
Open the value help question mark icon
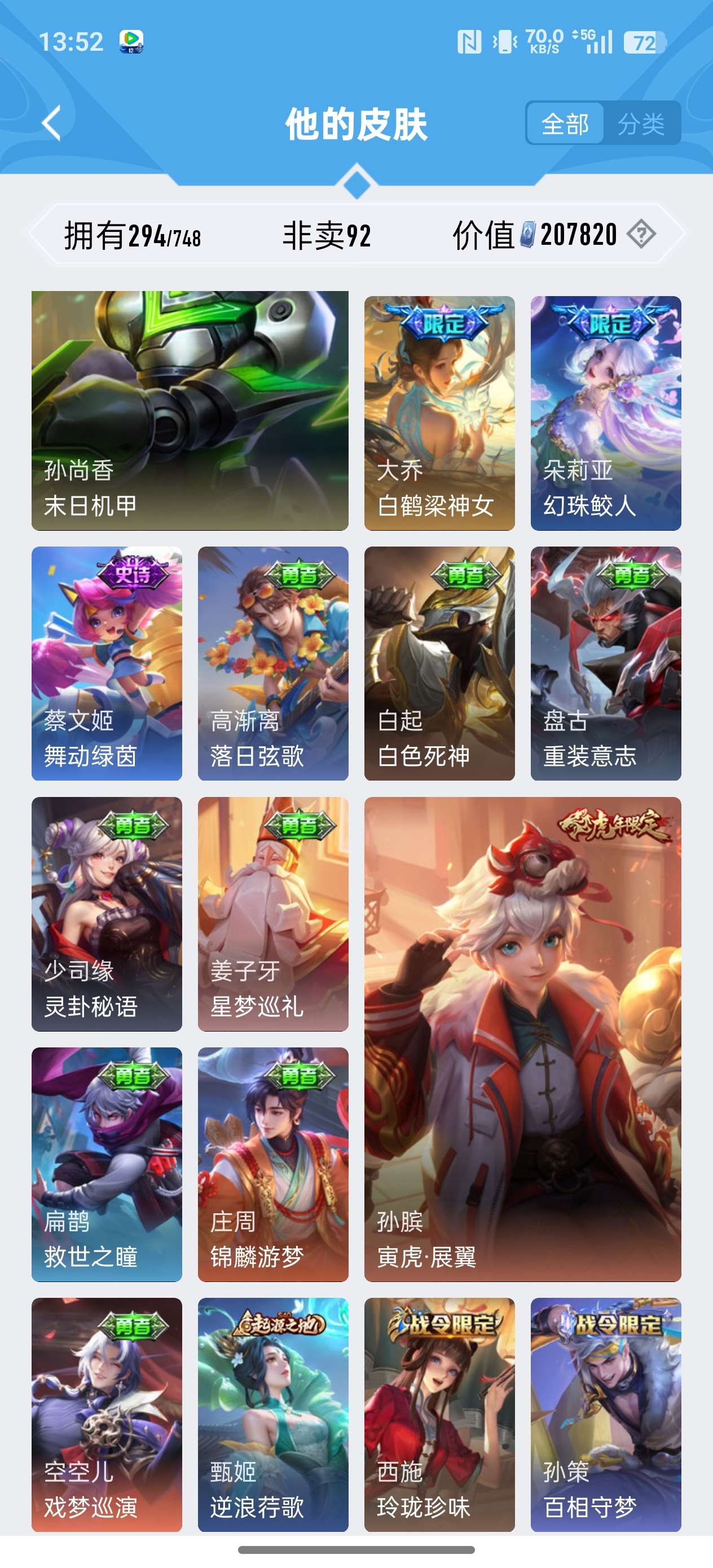click(x=641, y=234)
